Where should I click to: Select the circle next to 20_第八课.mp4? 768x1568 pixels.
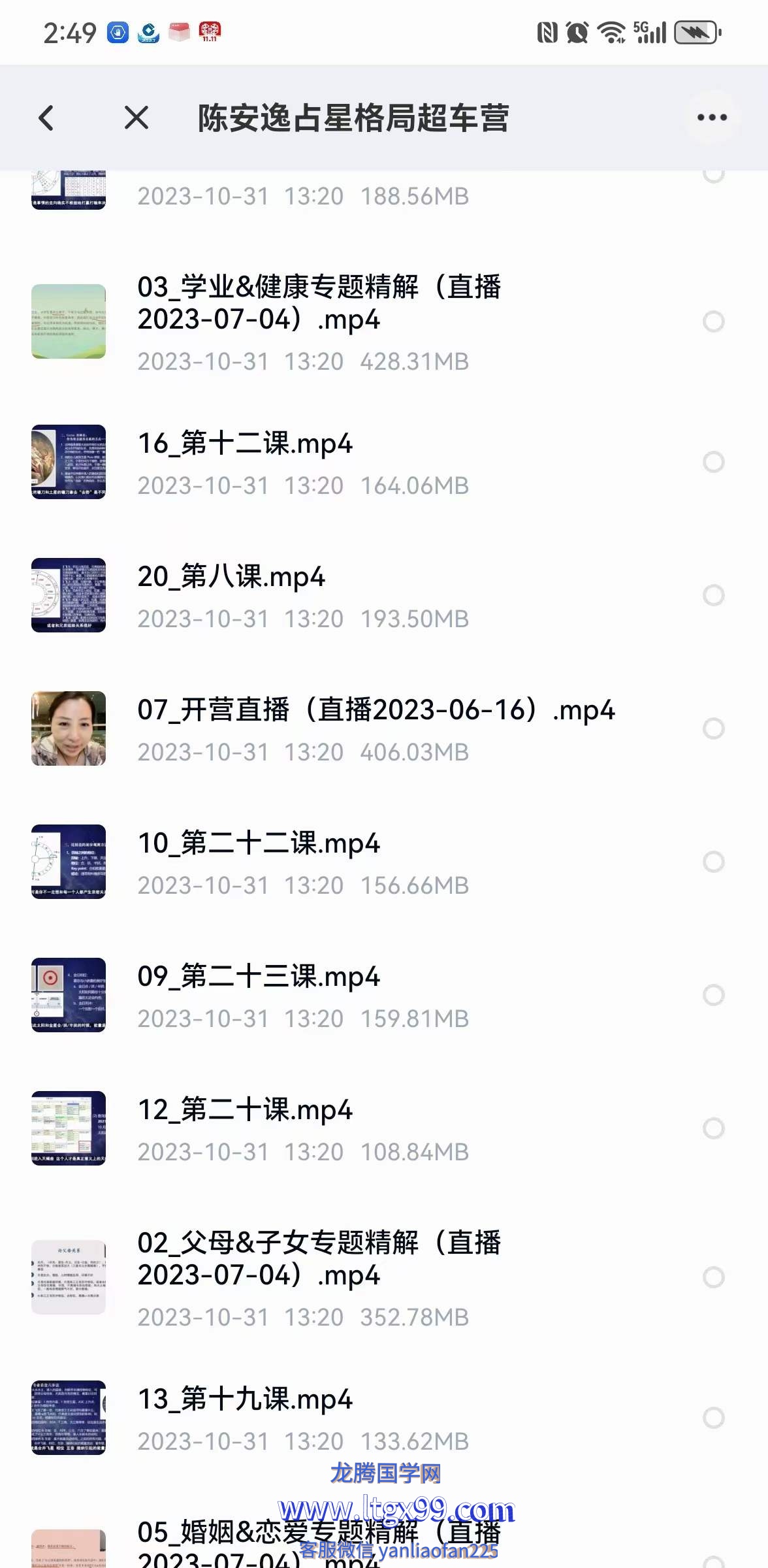point(713,595)
